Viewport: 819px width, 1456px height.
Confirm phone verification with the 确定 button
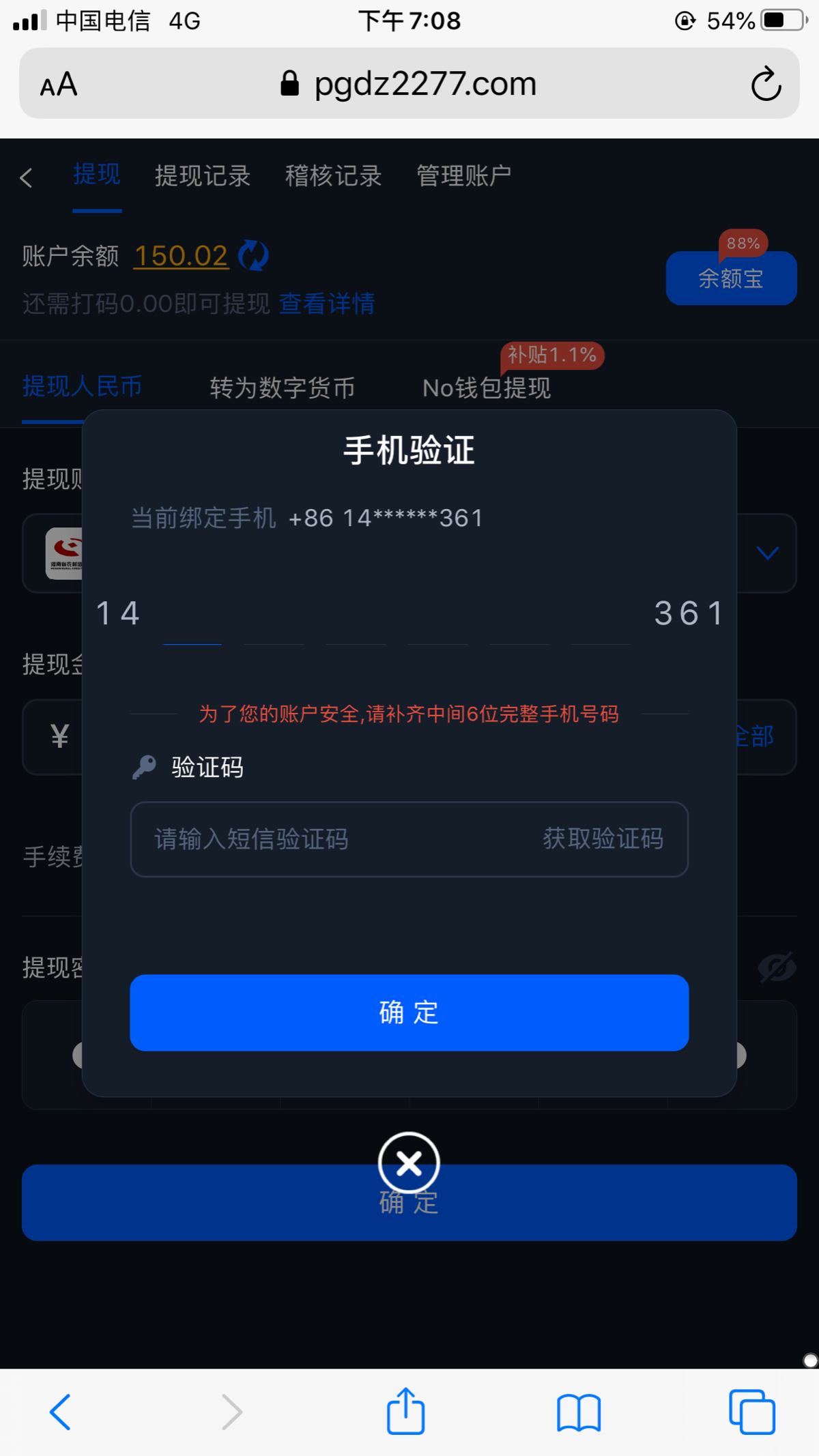coord(409,1013)
